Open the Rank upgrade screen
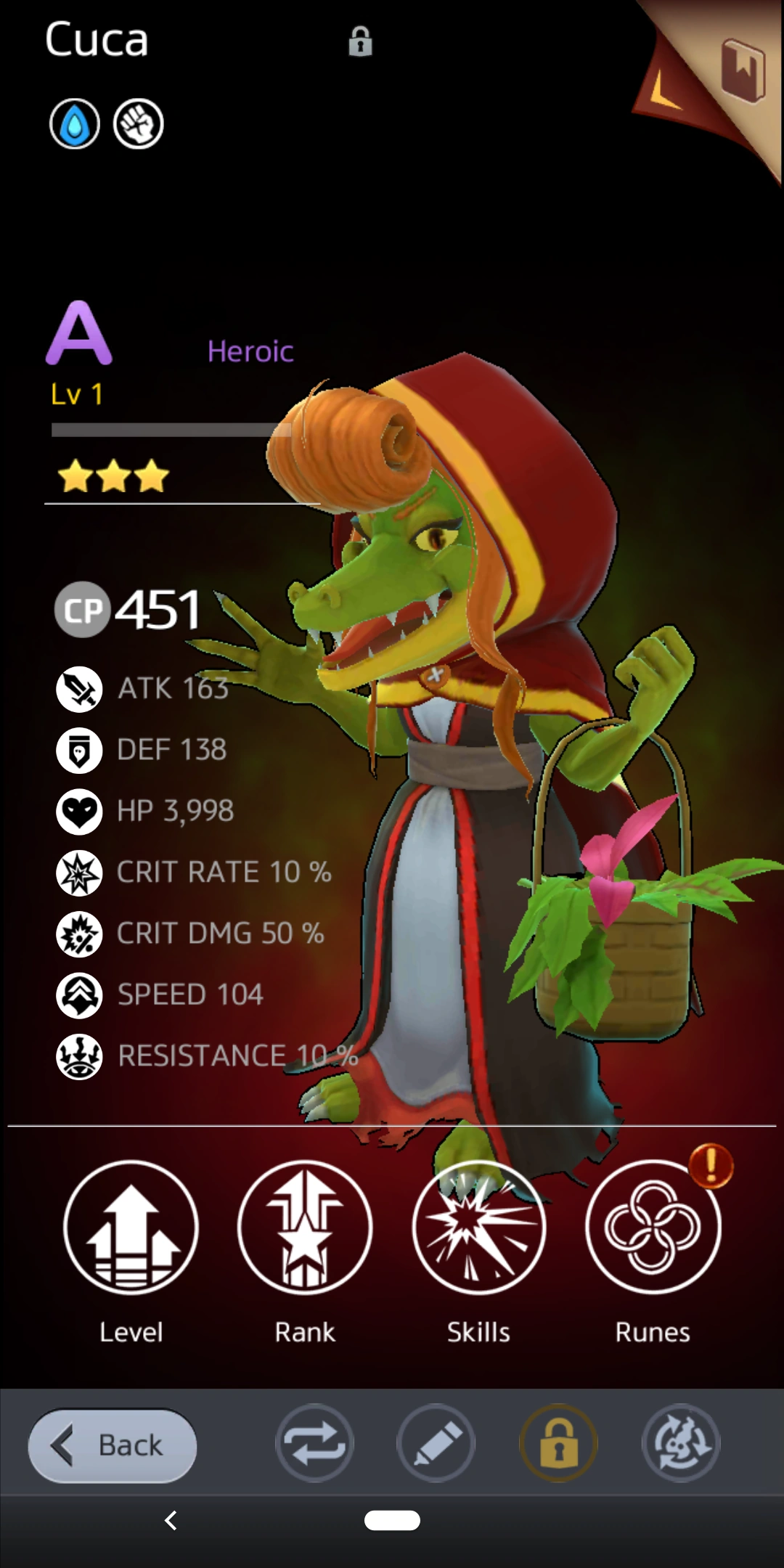784x1568 pixels. [304, 1225]
